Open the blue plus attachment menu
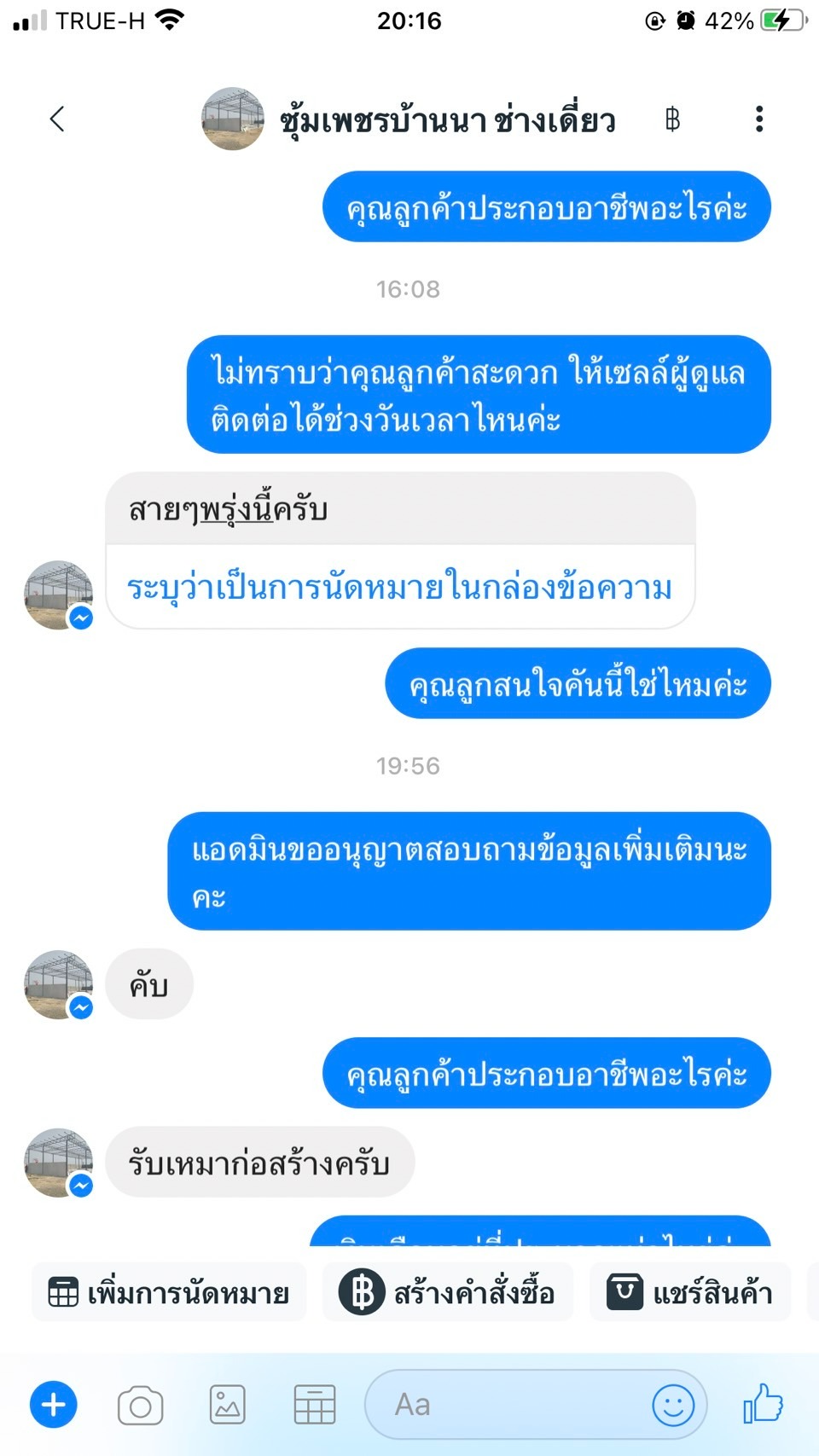Screen dimensions: 819x1456 point(54,1405)
